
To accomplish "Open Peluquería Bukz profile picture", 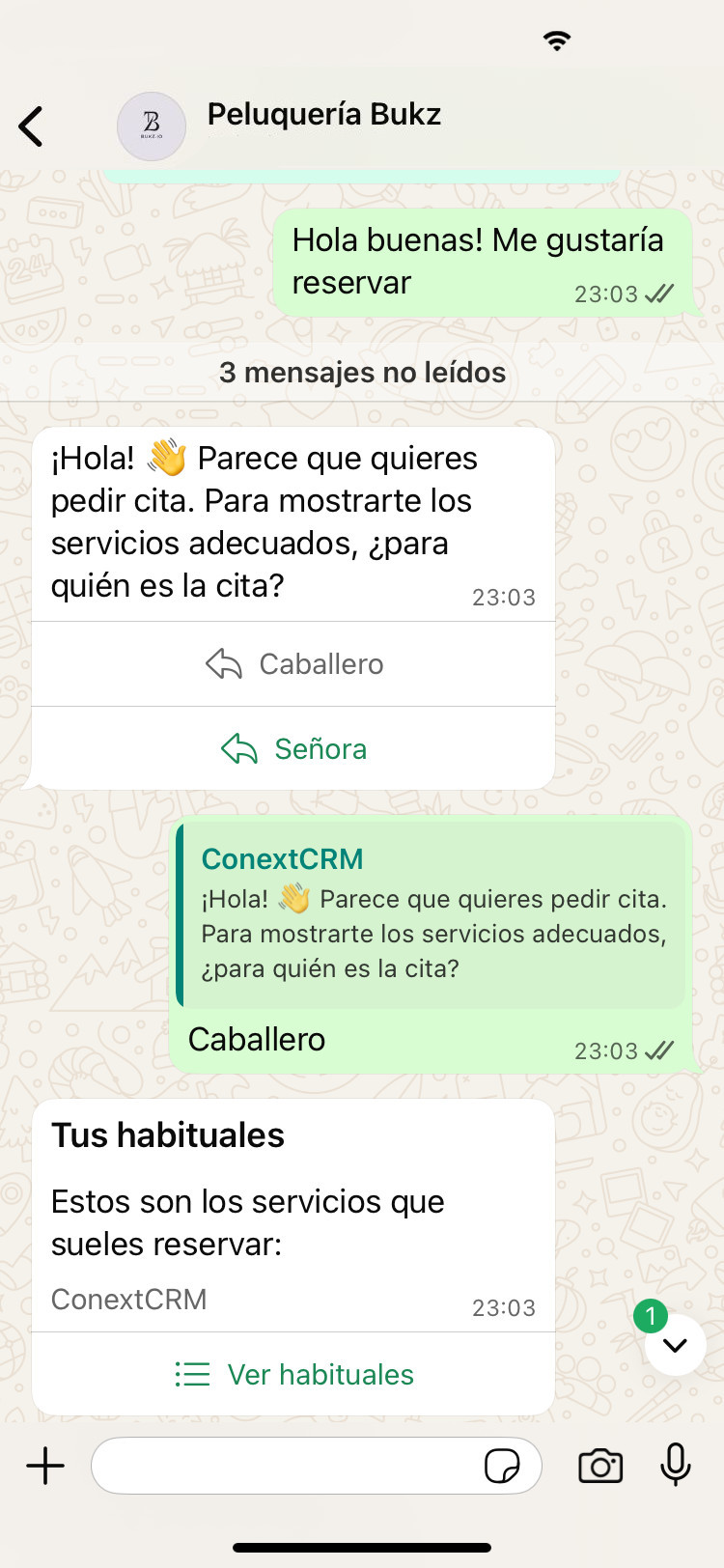I will tap(151, 126).
